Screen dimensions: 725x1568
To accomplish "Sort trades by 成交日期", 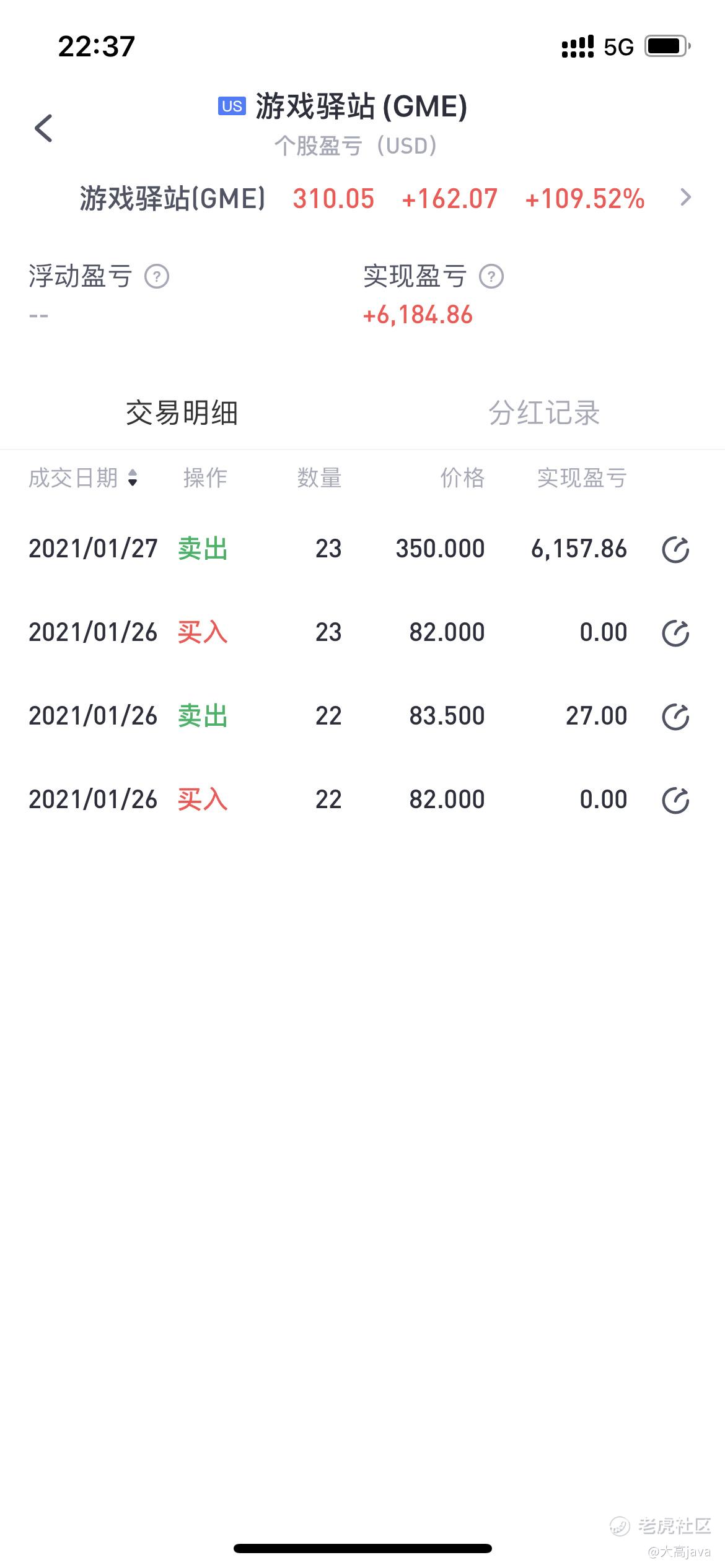I will (x=84, y=478).
